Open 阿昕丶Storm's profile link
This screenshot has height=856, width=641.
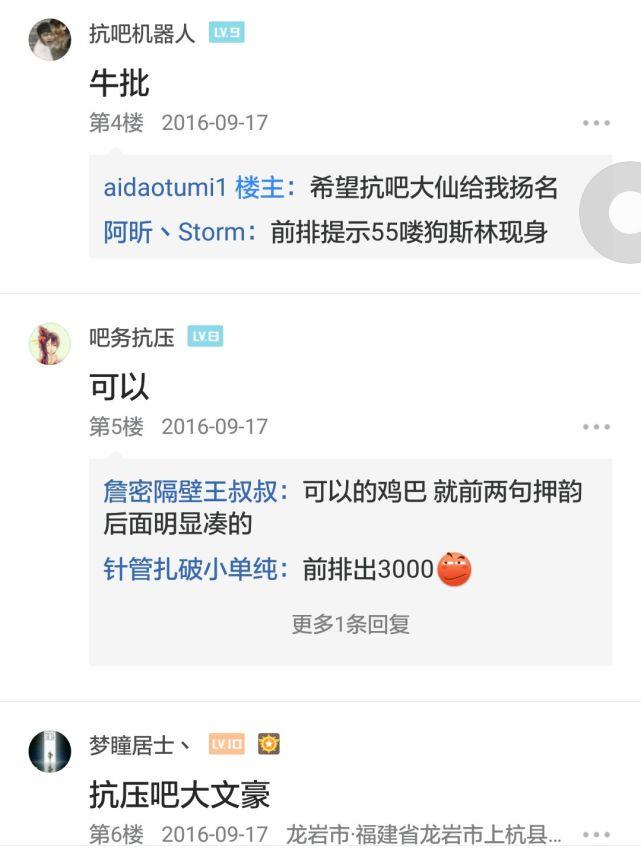[174, 232]
